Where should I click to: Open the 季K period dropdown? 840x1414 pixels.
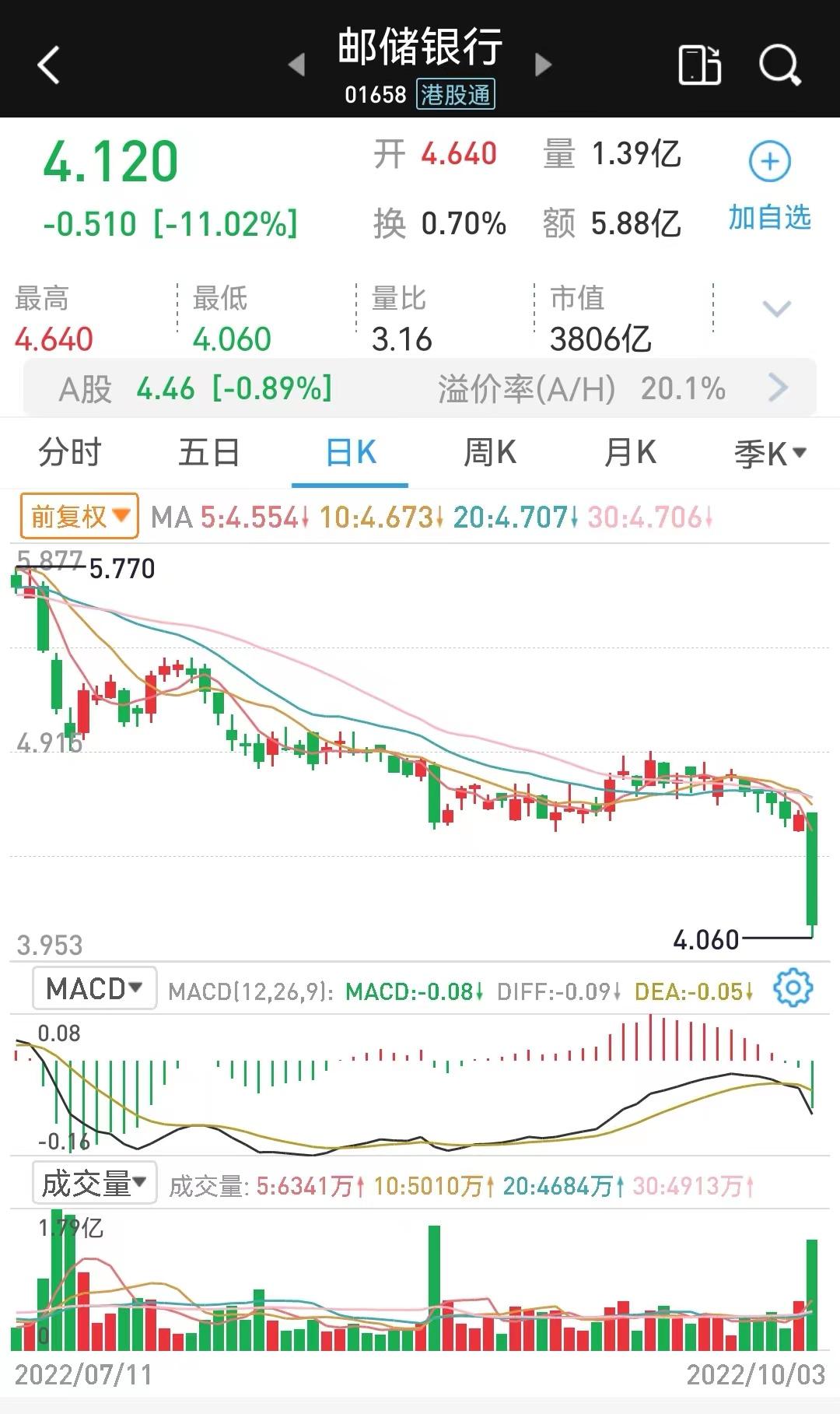770,453
